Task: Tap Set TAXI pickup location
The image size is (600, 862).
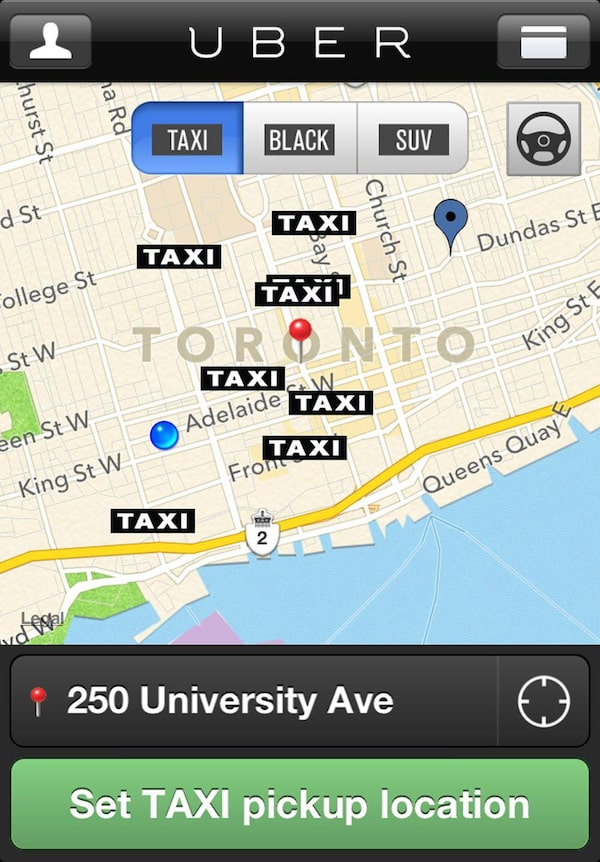Action: pyautogui.click(x=300, y=804)
